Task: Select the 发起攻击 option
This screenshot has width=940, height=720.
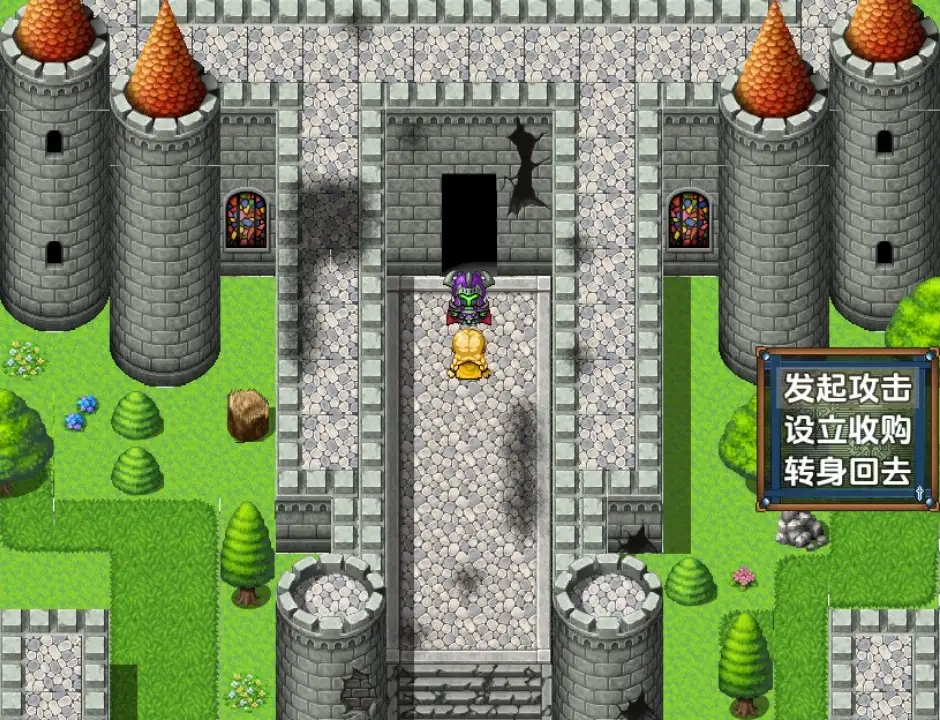Action: (x=847, y=388)
